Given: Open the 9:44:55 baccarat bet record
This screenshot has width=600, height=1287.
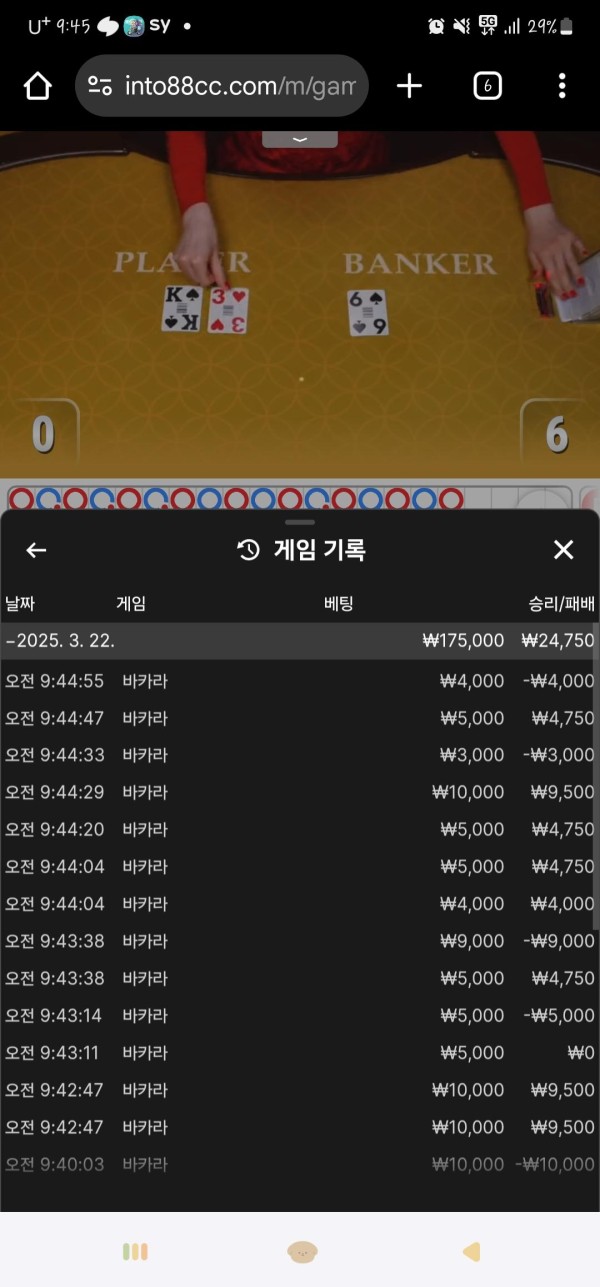Looking at the screenshot, I should point(300,681).
